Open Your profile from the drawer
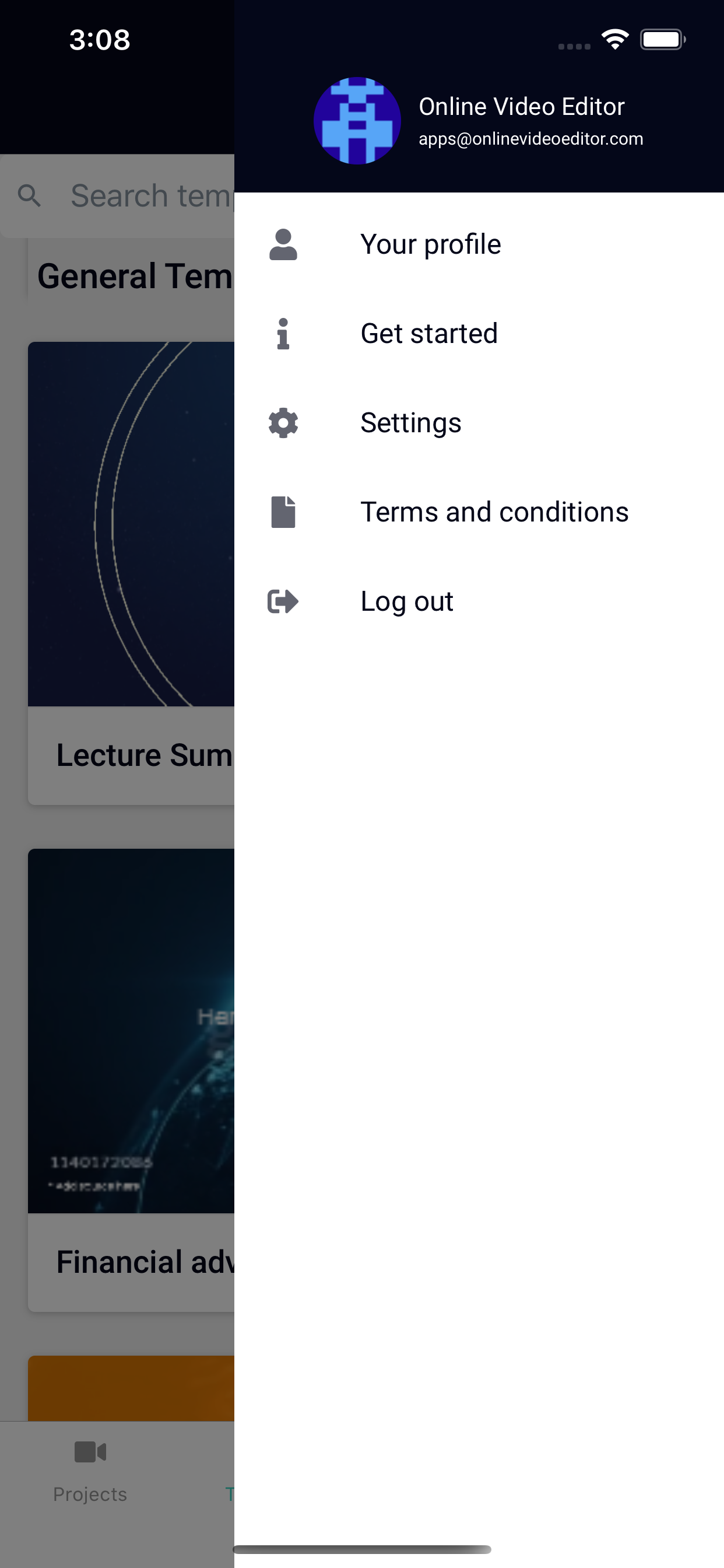The image size is (724, 1568). 479,244
